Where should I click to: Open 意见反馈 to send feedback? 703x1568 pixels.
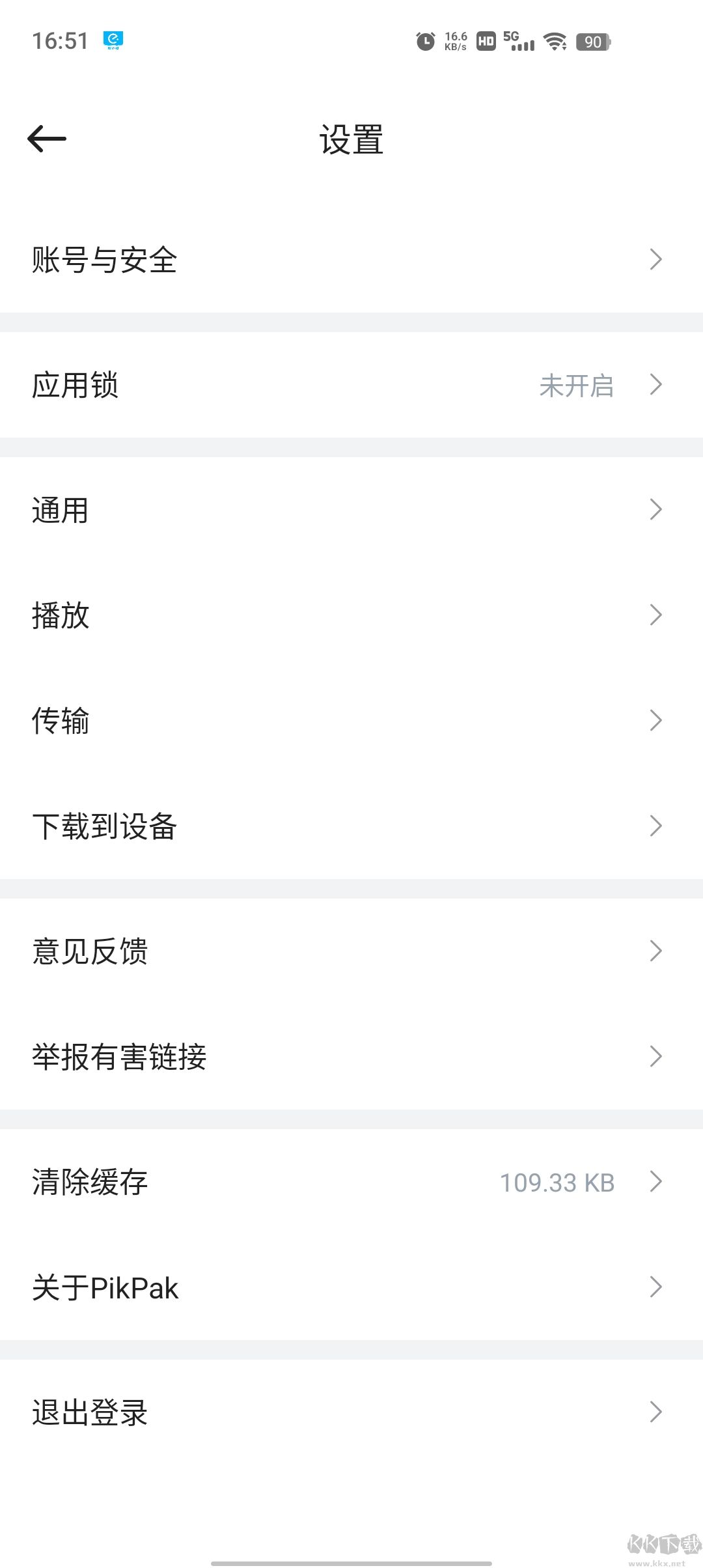pos(351,951)
